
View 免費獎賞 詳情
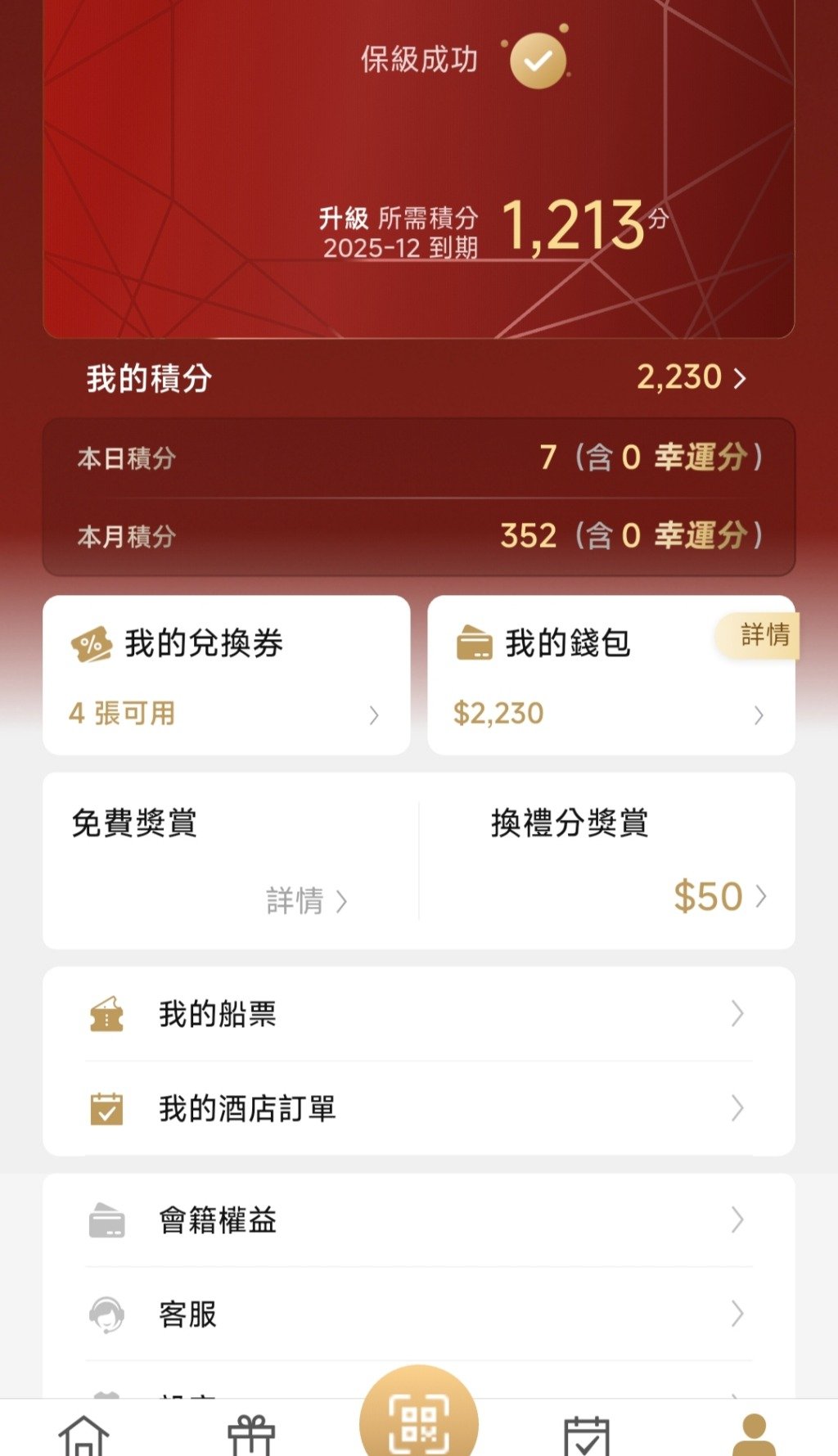coord(307,901)
